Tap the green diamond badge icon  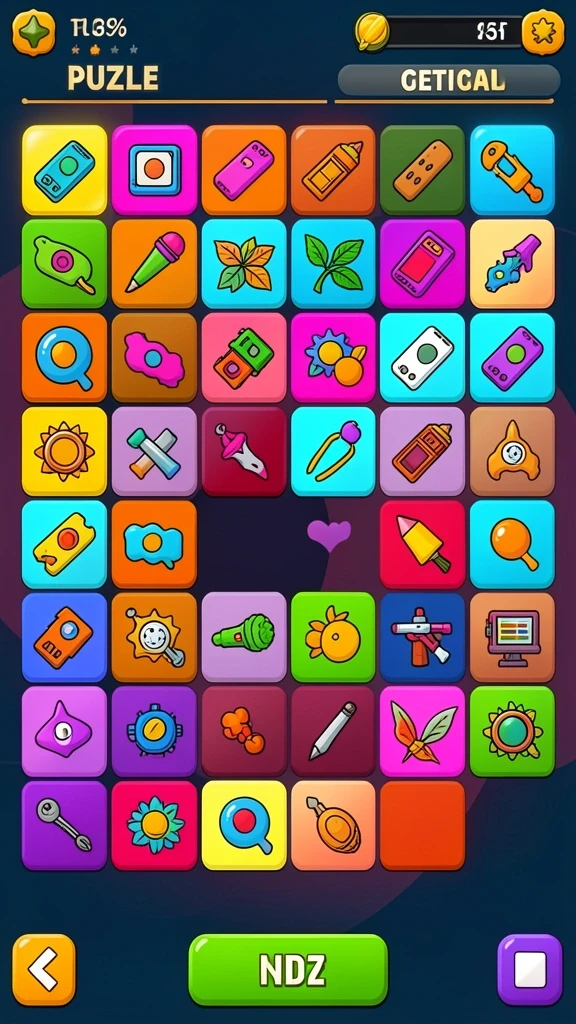[33, 33]
